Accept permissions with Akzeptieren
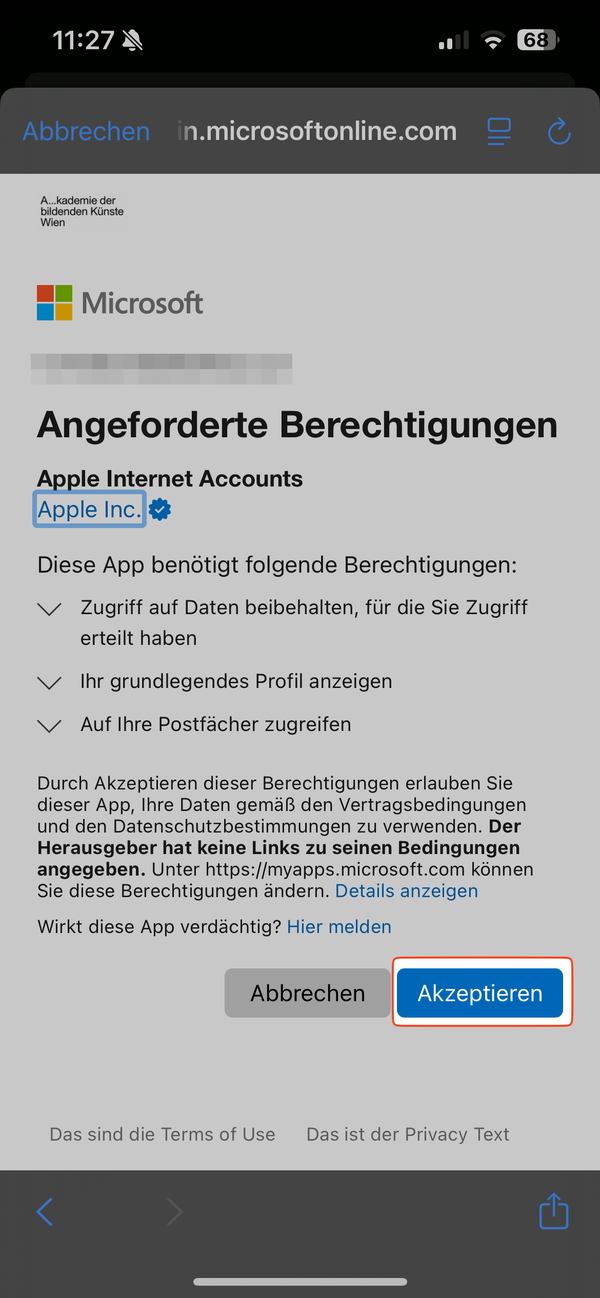The width and height of the screenshot is (600, 1298). 480,993
